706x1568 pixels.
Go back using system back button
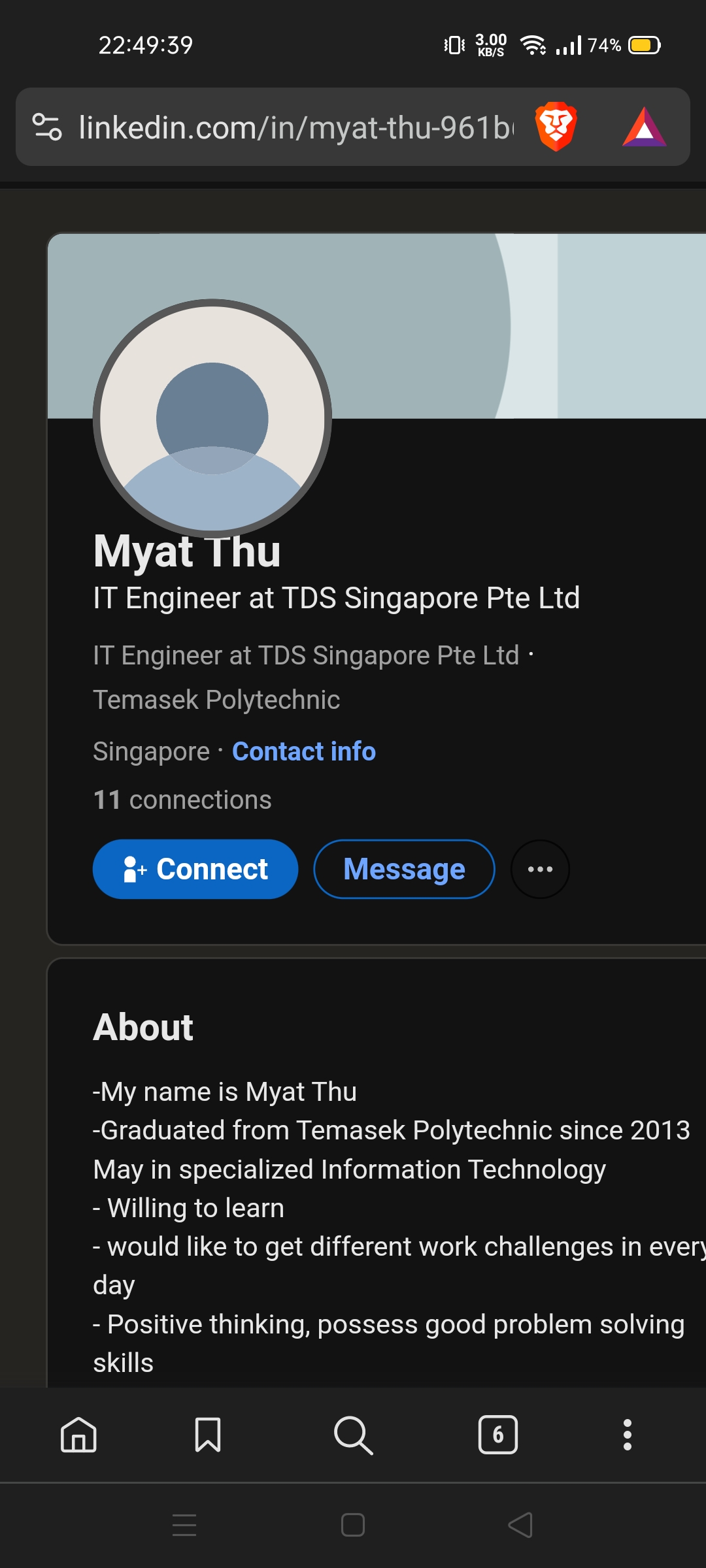pos(520,1525)
